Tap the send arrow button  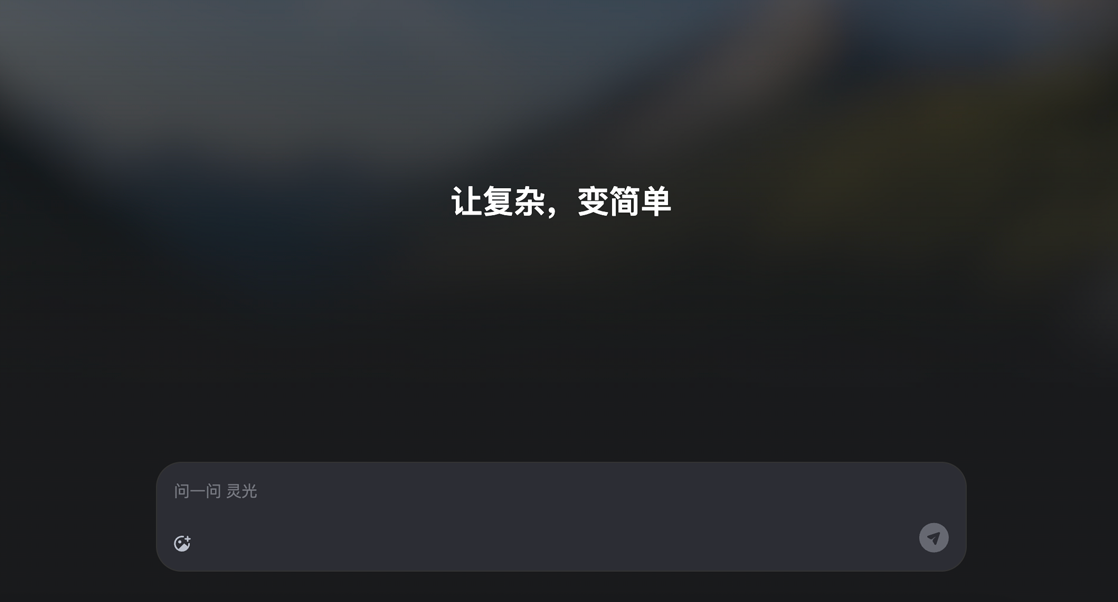pyautogui.click(x=933, y=538)
